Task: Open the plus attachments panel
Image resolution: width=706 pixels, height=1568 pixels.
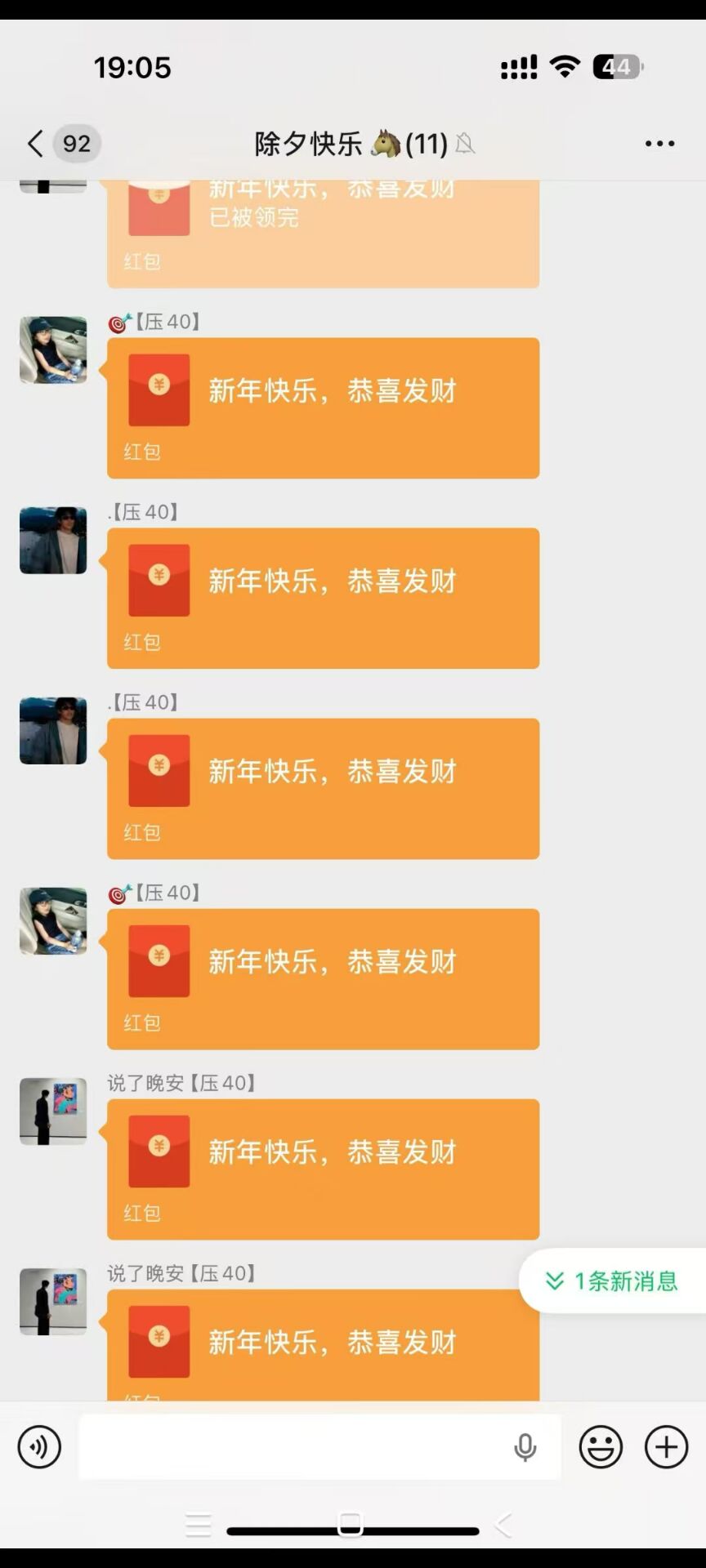Action: click(666, 1447)
